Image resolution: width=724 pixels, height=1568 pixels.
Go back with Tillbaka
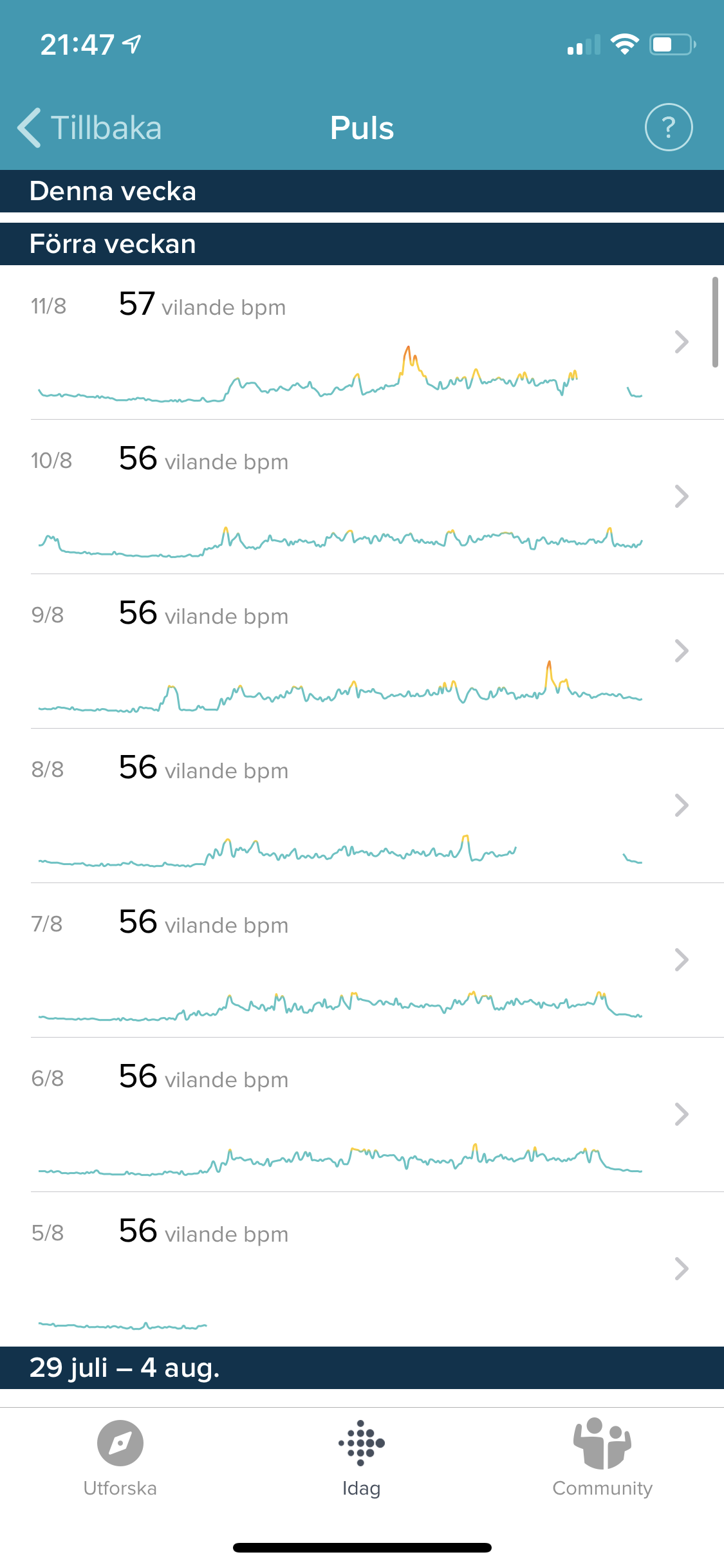click(x=90, y=127)
